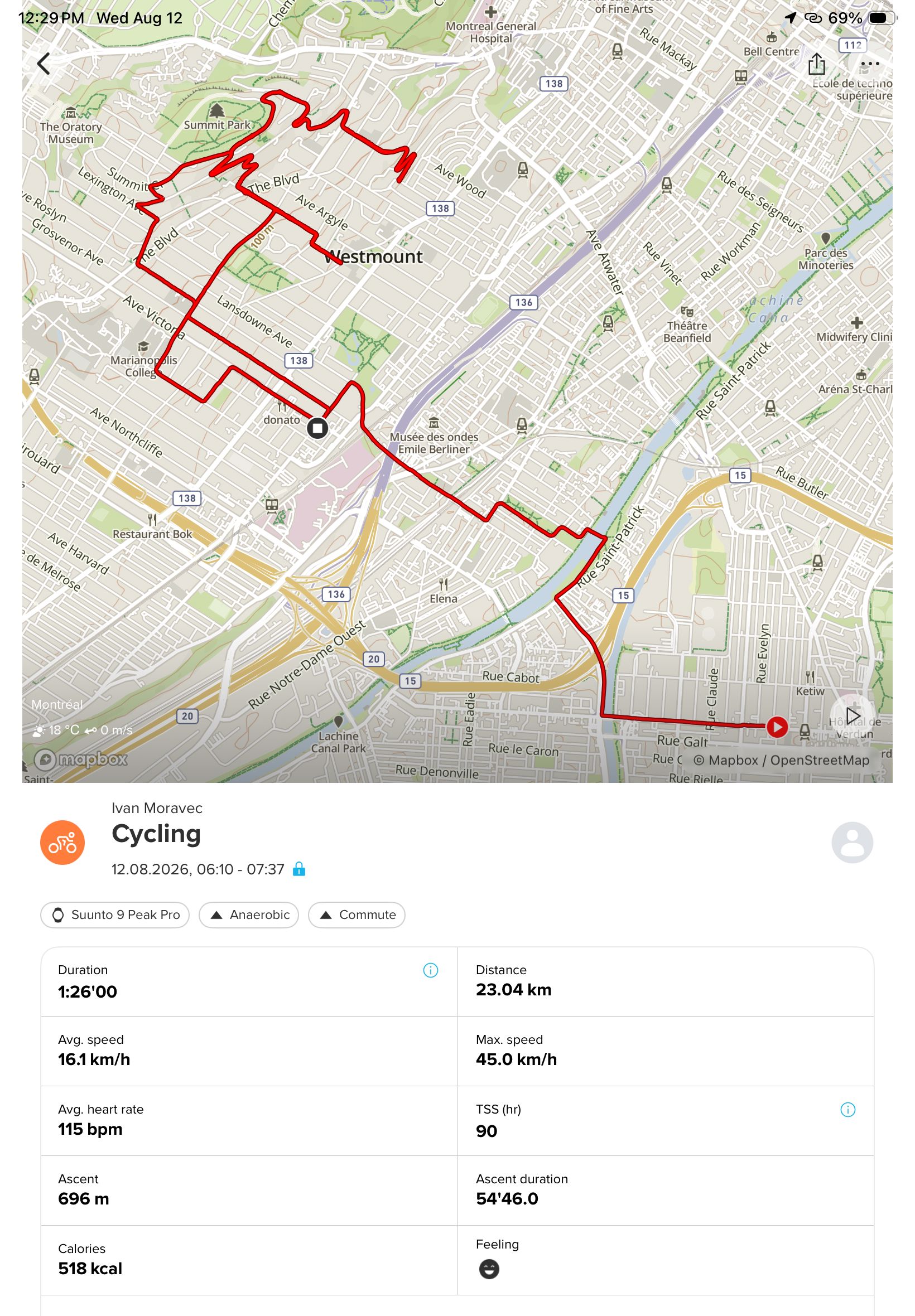Tap the Commute tag chip
This screenshot has width=915, height=1316.
[x=357, y=915]
